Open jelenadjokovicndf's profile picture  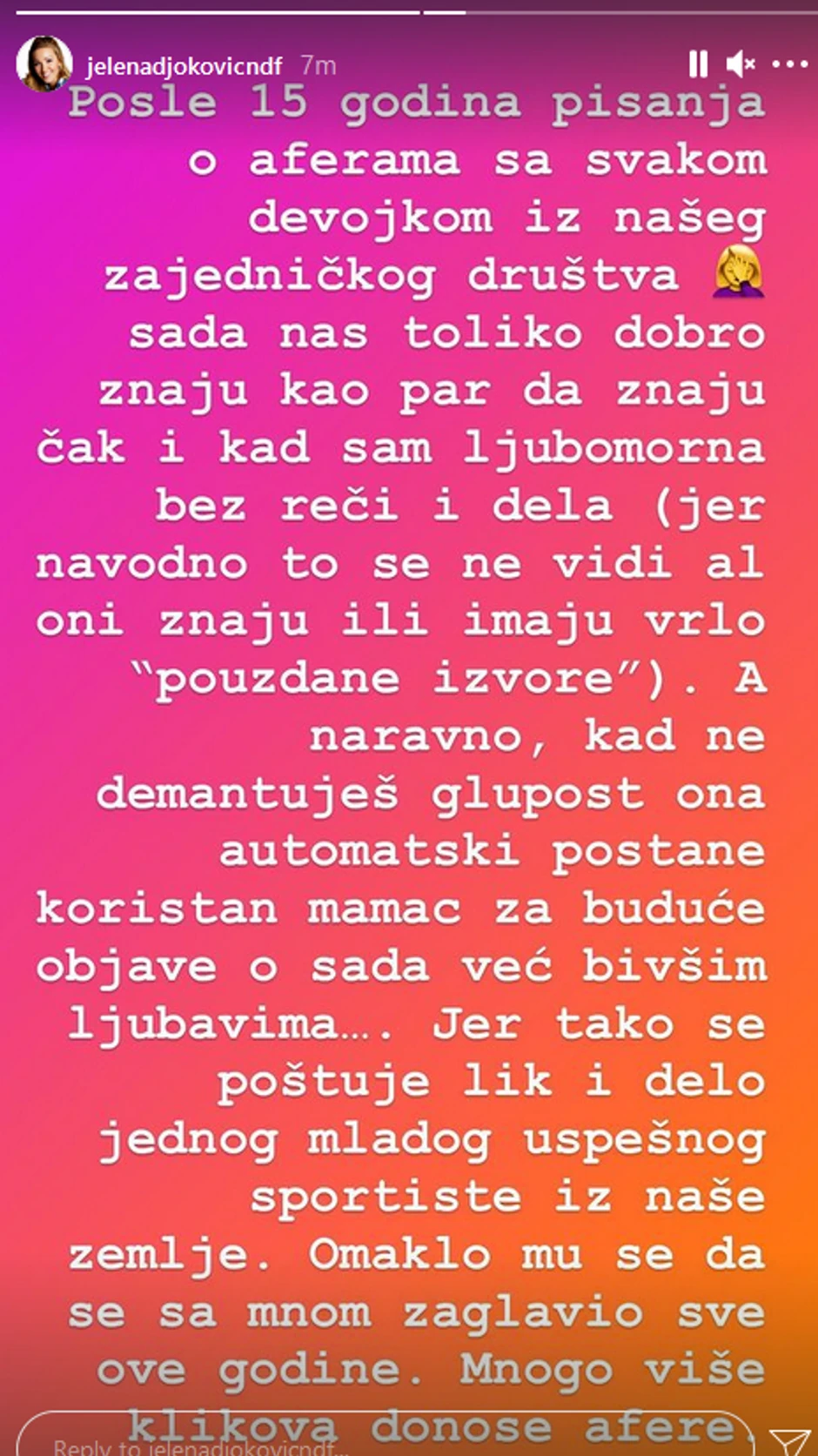[x=44, y=64]
